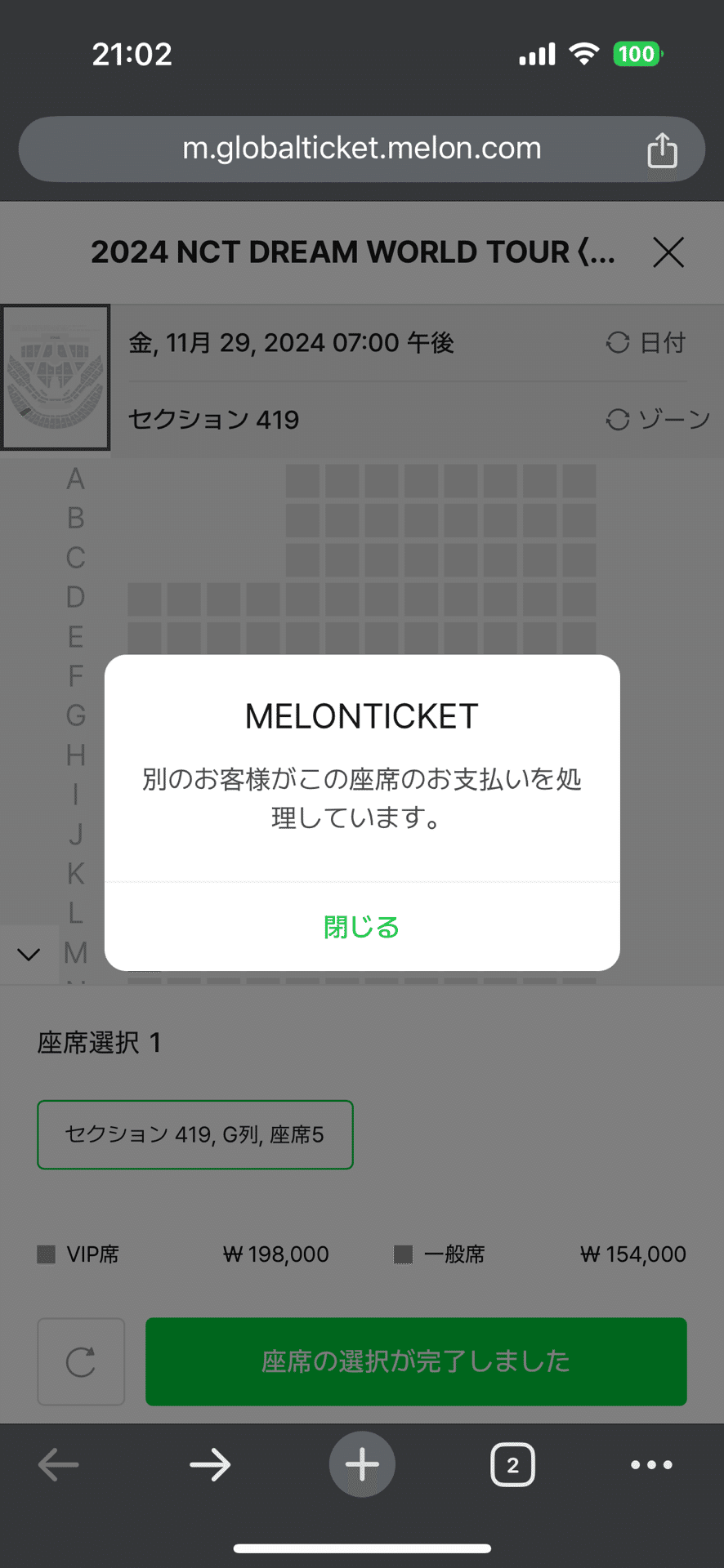Close the NCT DREAM ticket booking page
Viewport: 724px width, 1568px height.
(668, 252)
